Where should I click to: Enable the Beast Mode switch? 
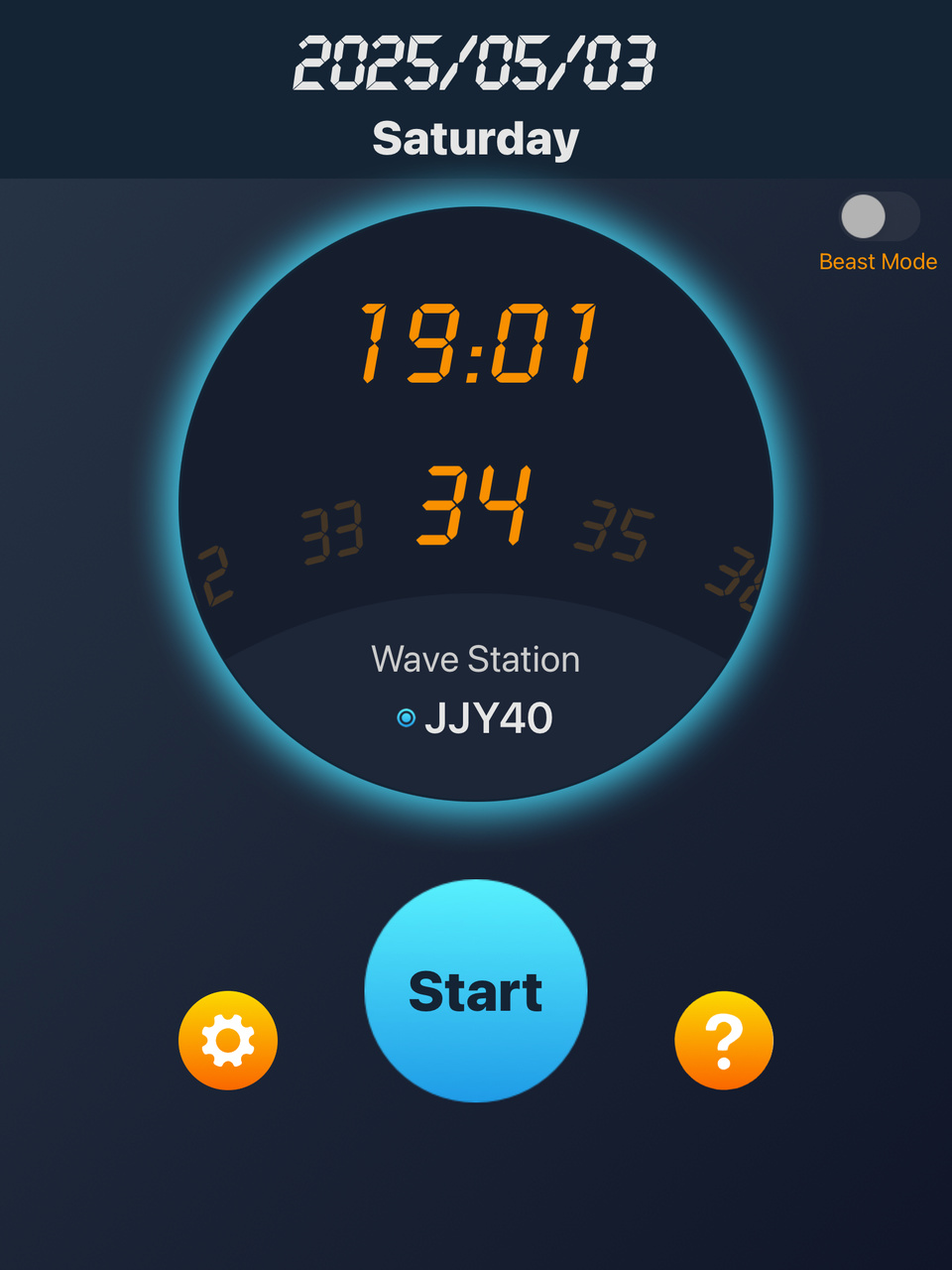point(879,216)
